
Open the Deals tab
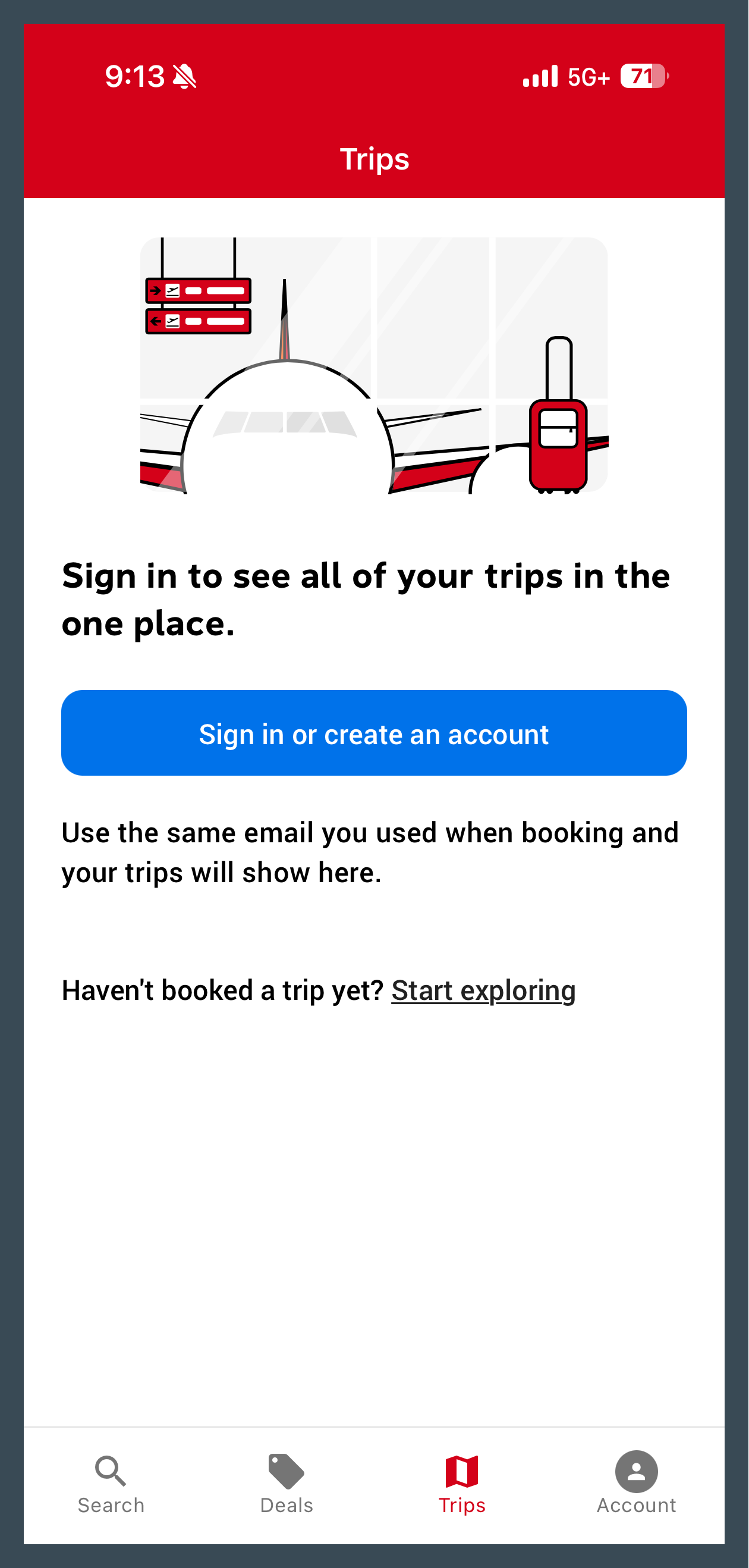coord(287,1484)
